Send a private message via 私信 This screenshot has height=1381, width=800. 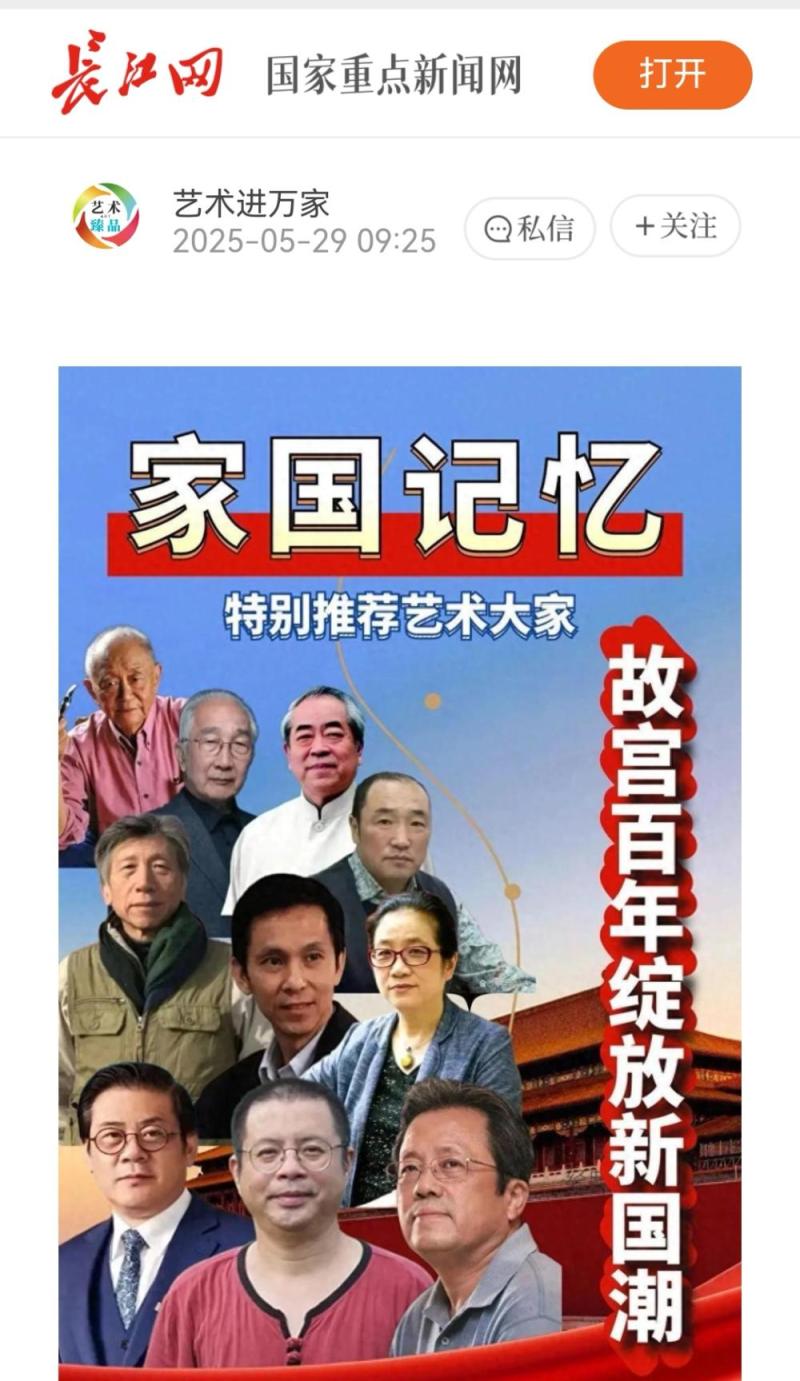(529, 228)
